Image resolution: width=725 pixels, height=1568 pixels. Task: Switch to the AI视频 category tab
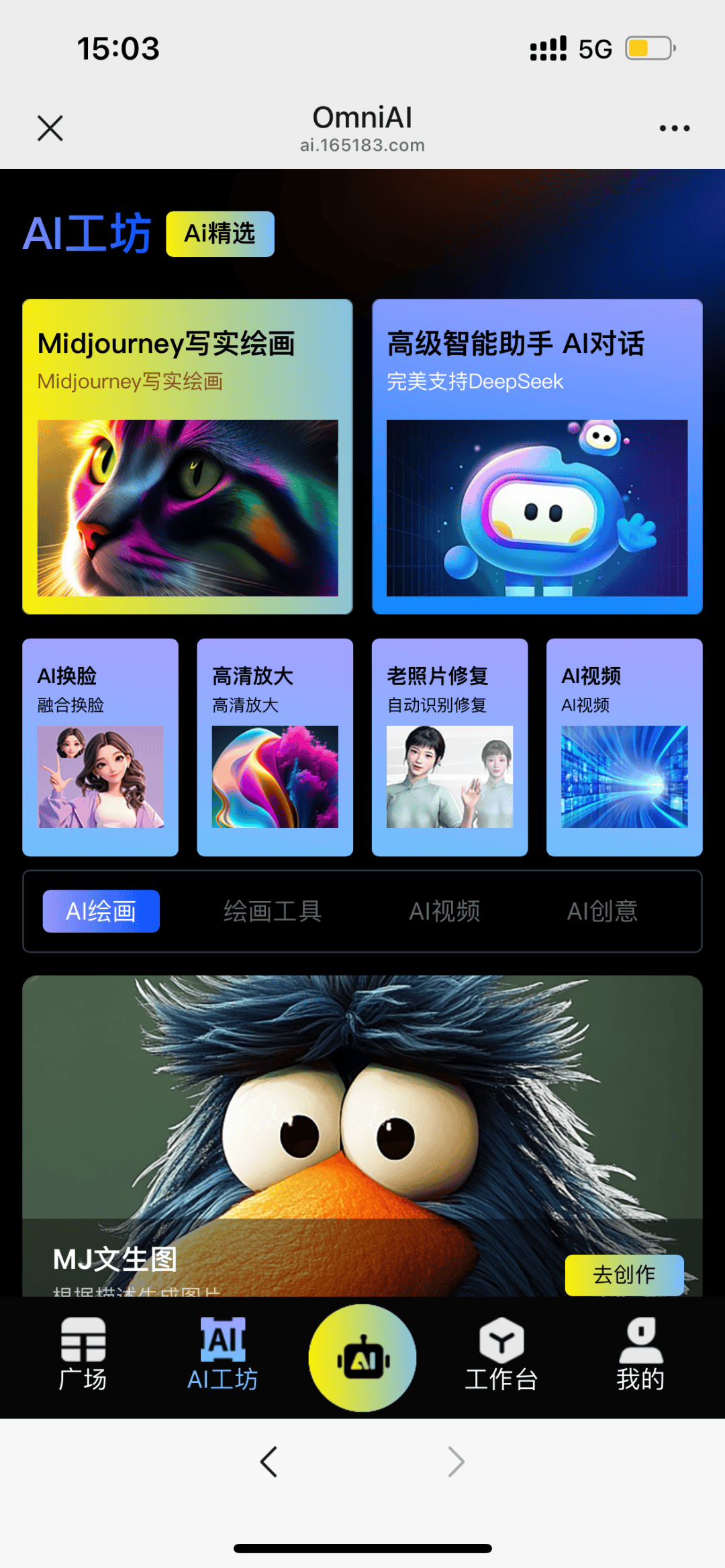[444, 911]
